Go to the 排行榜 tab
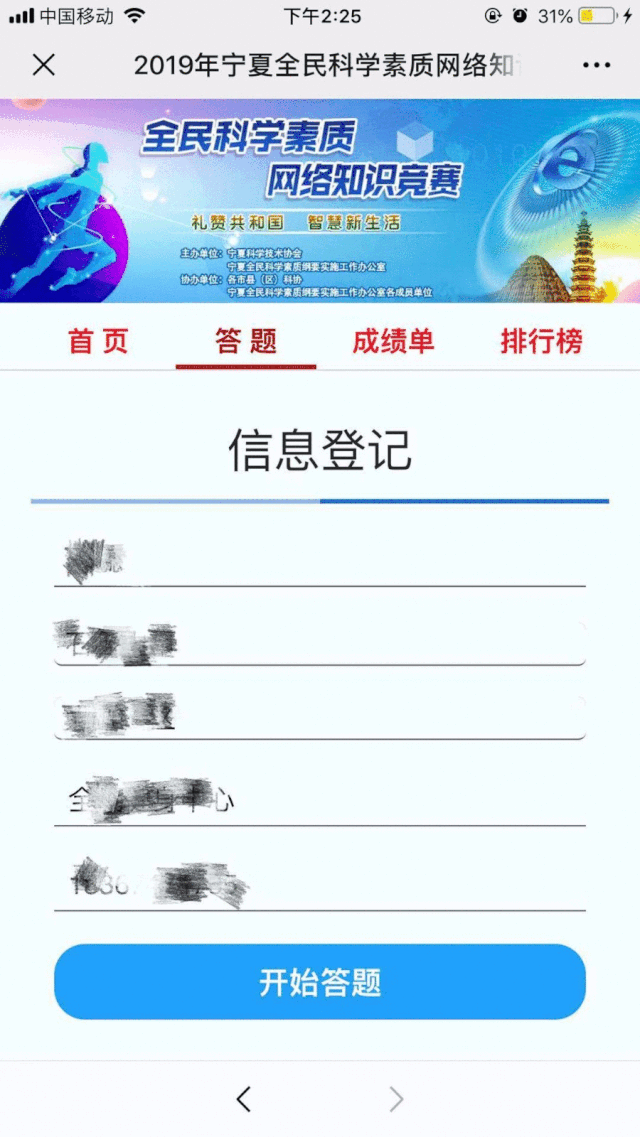Viewport: 640px width, 1137px height. pyautogui.click(x=541, y=341)
